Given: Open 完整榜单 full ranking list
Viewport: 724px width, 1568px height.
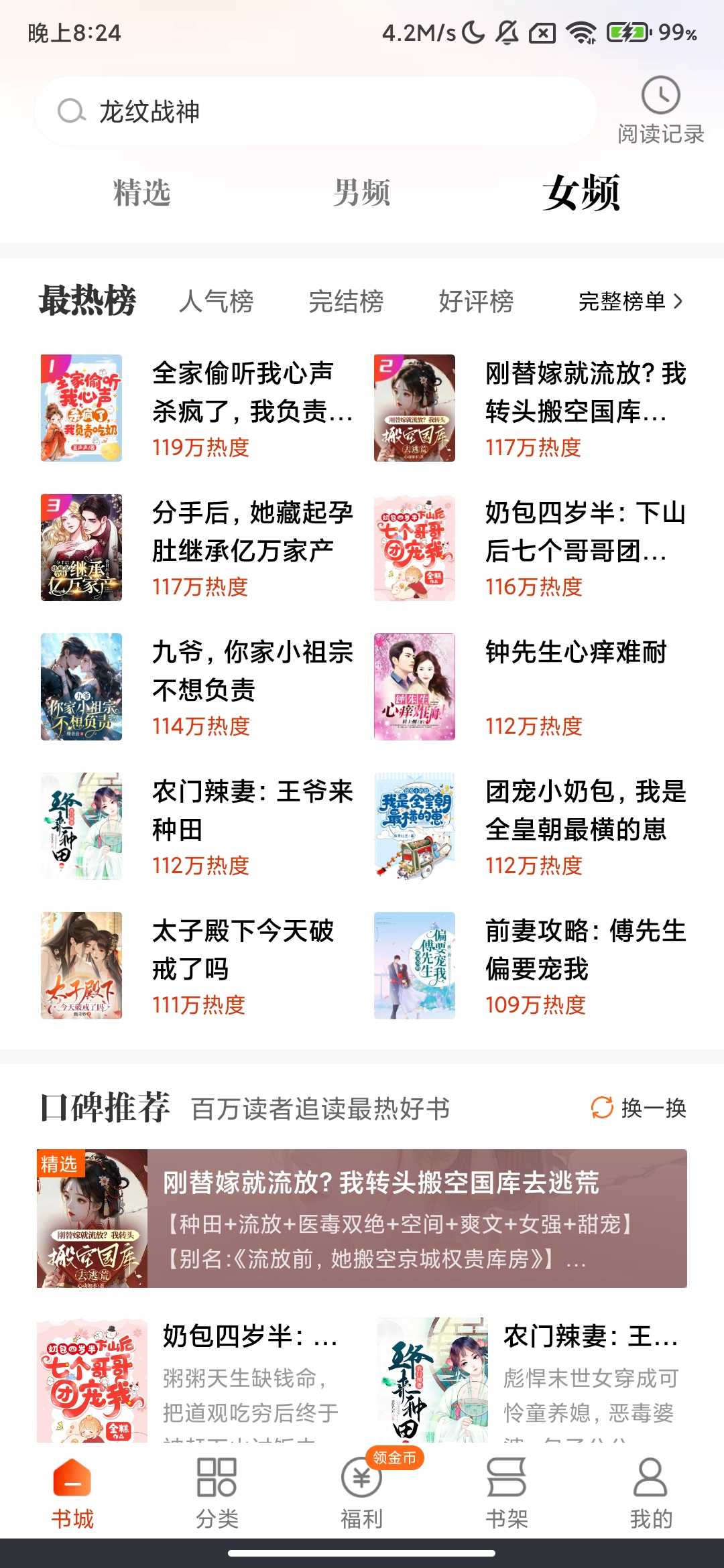Looking at the screenshot, I should pos(630,302).
